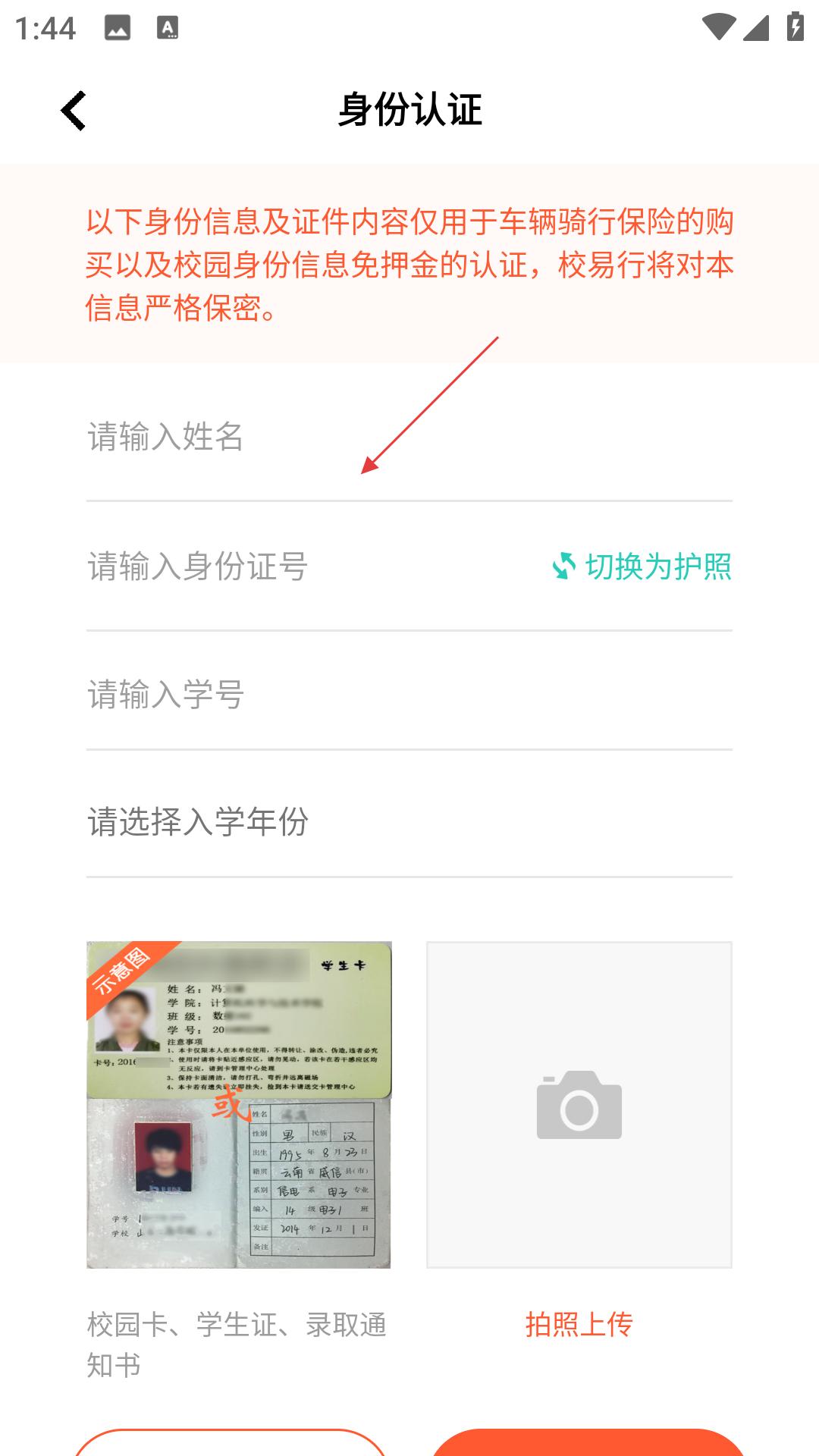The height and width of the screenshot is (1456, 819).
Task: Go back from 身份认证 page
Action: coord(74,111)
